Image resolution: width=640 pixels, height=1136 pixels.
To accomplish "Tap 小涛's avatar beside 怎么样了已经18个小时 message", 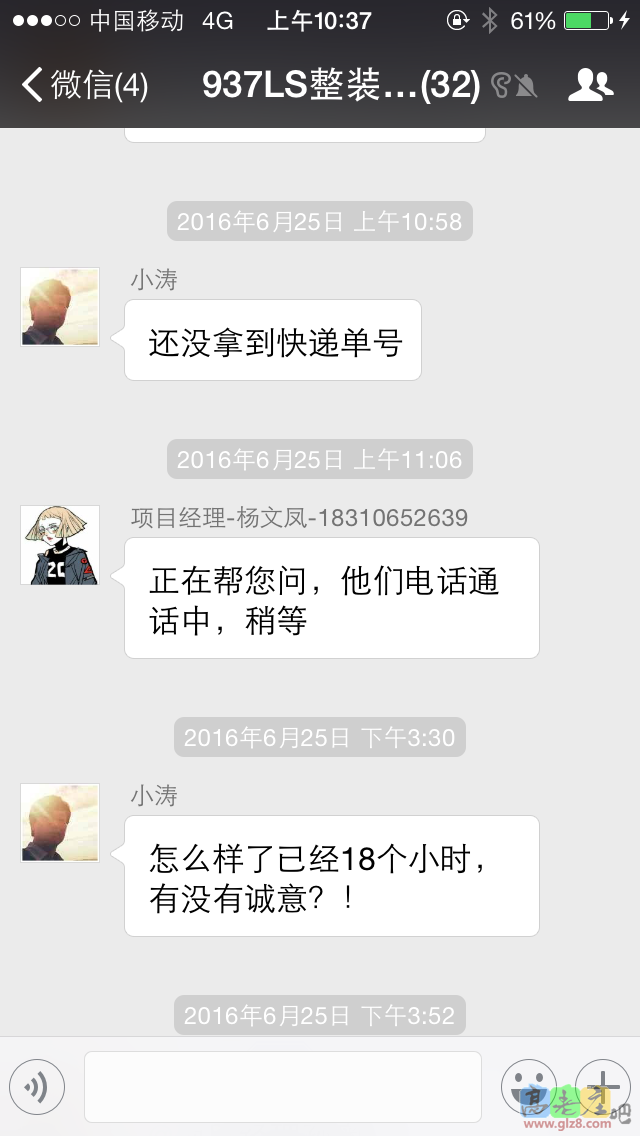I will point(60,823).
